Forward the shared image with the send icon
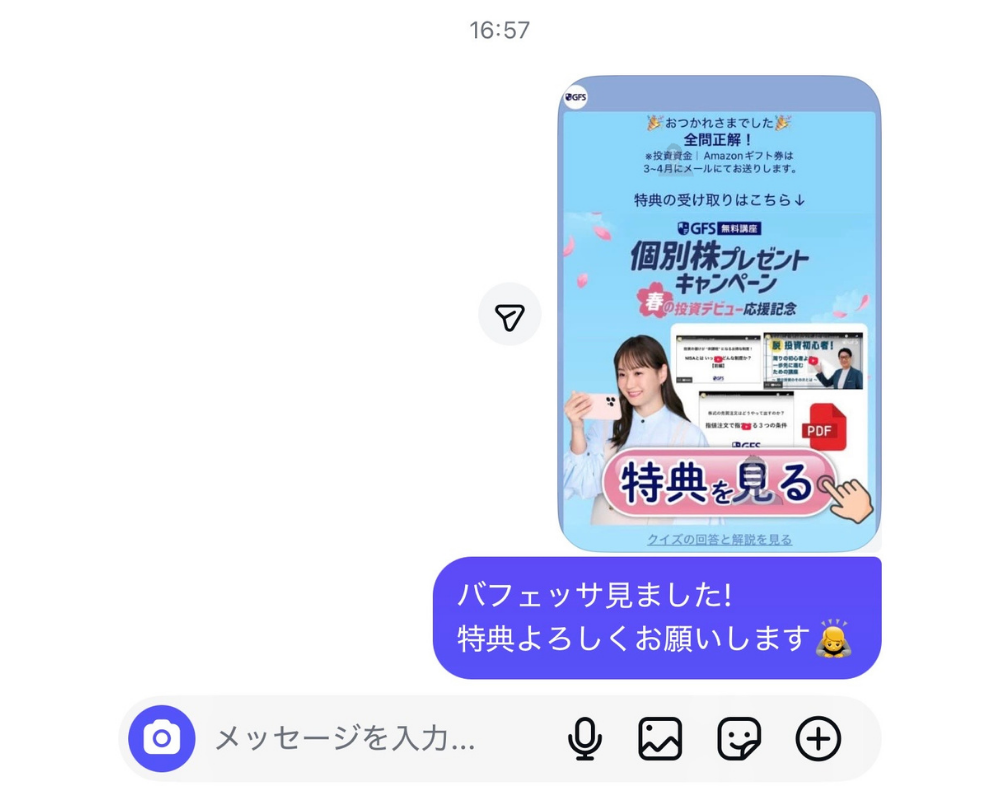Image resolution: width=1000 pixels, height=800 pixels. [x=510, y=315]
